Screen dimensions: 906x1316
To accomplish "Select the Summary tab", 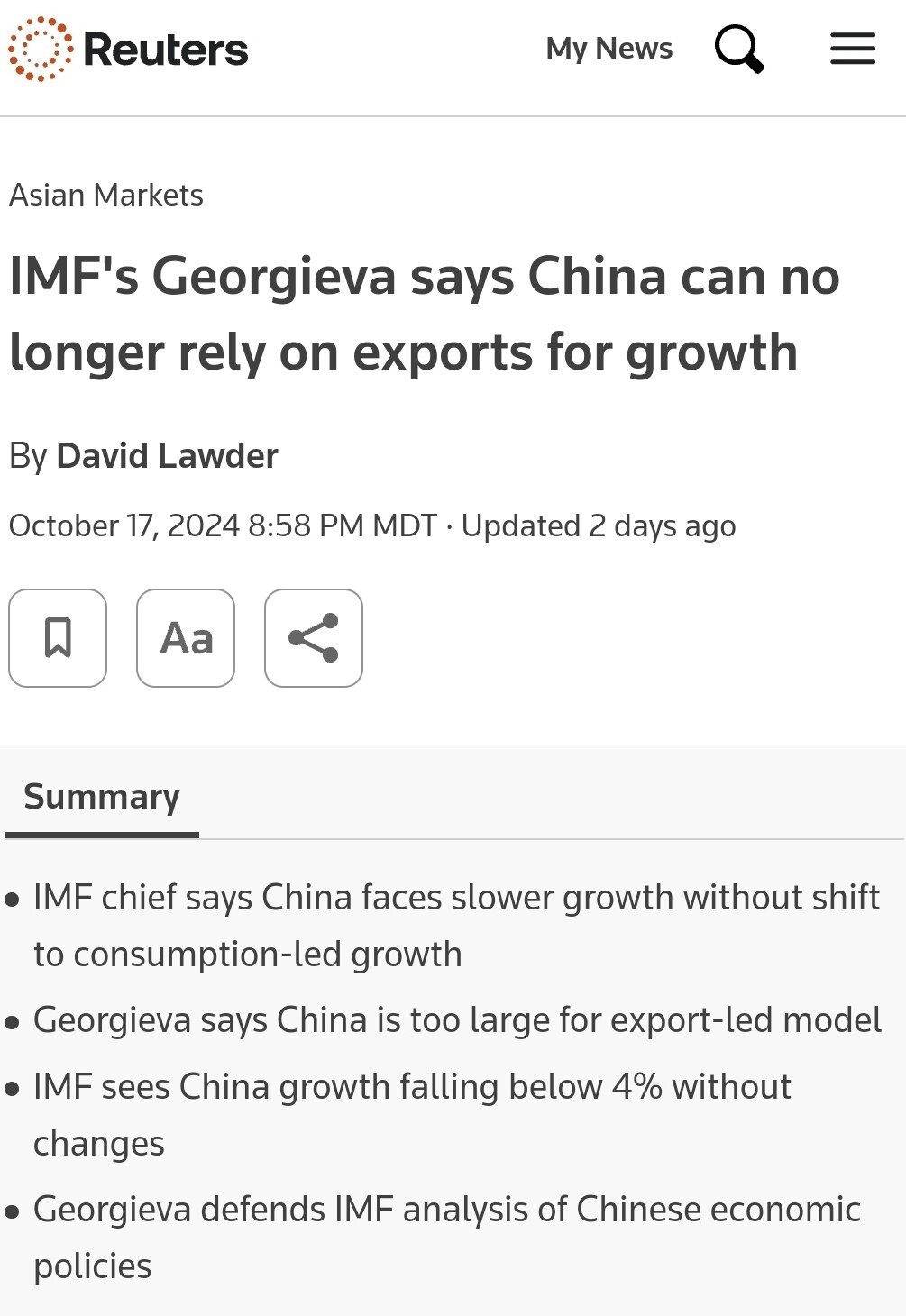I will [102, 797].
